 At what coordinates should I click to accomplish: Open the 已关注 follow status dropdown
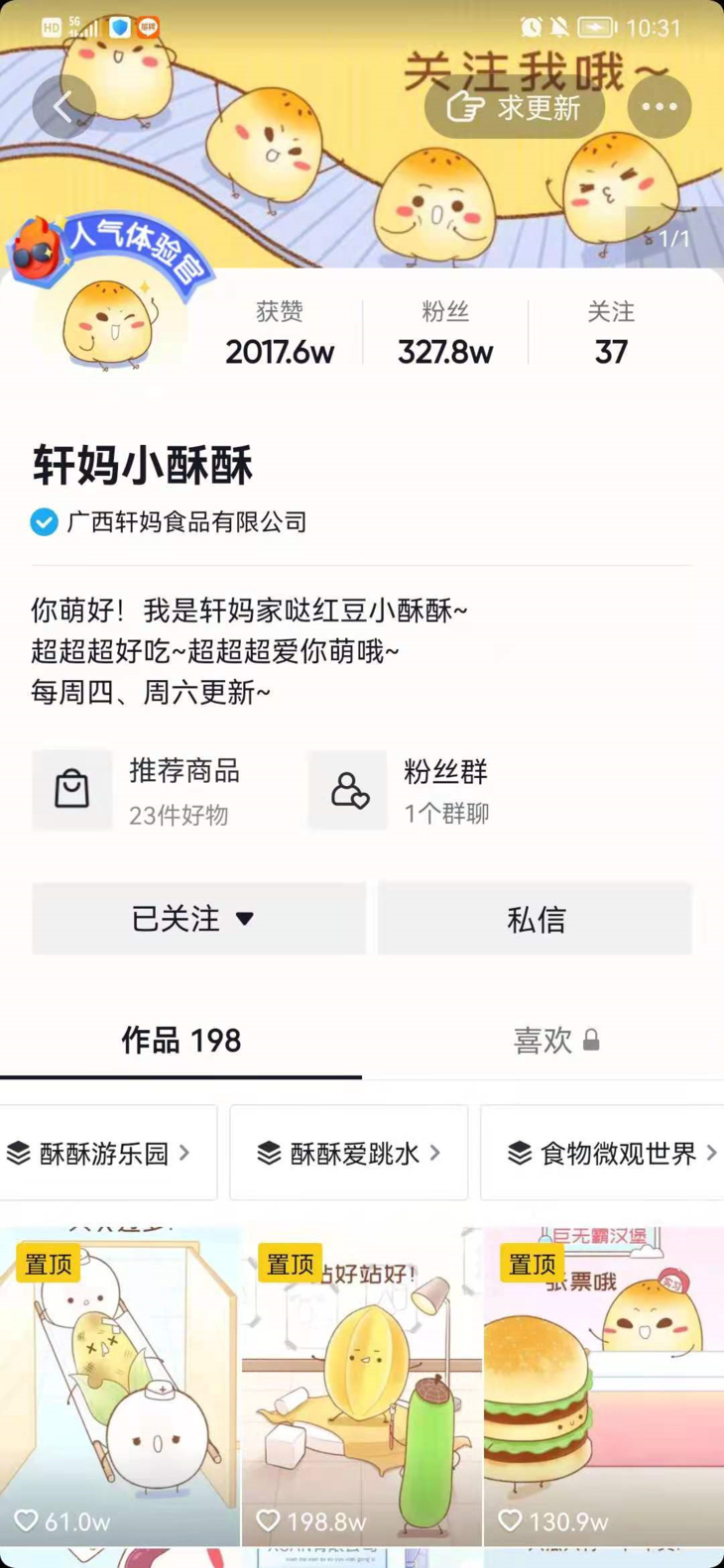198,918
